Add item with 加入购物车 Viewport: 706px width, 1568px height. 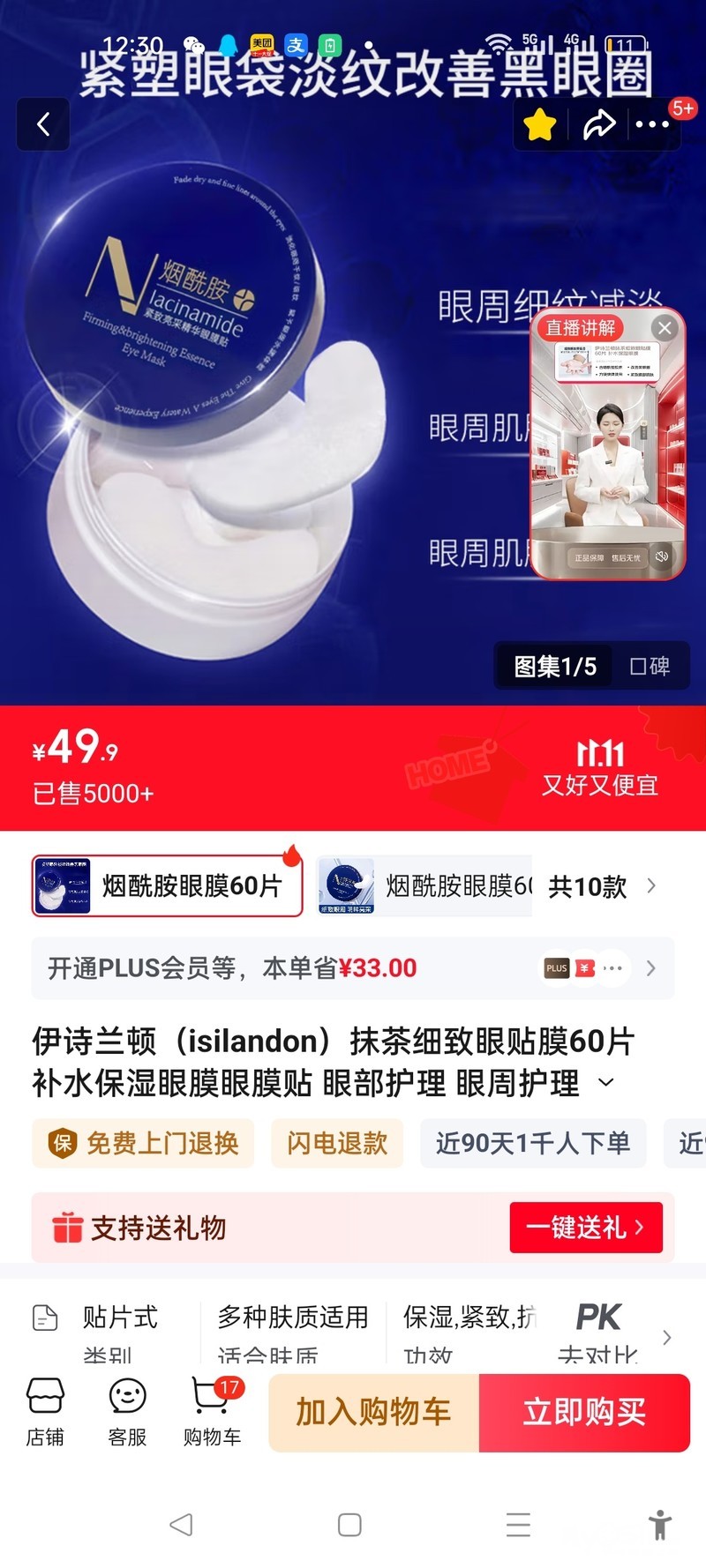(x=373, y=1412)
